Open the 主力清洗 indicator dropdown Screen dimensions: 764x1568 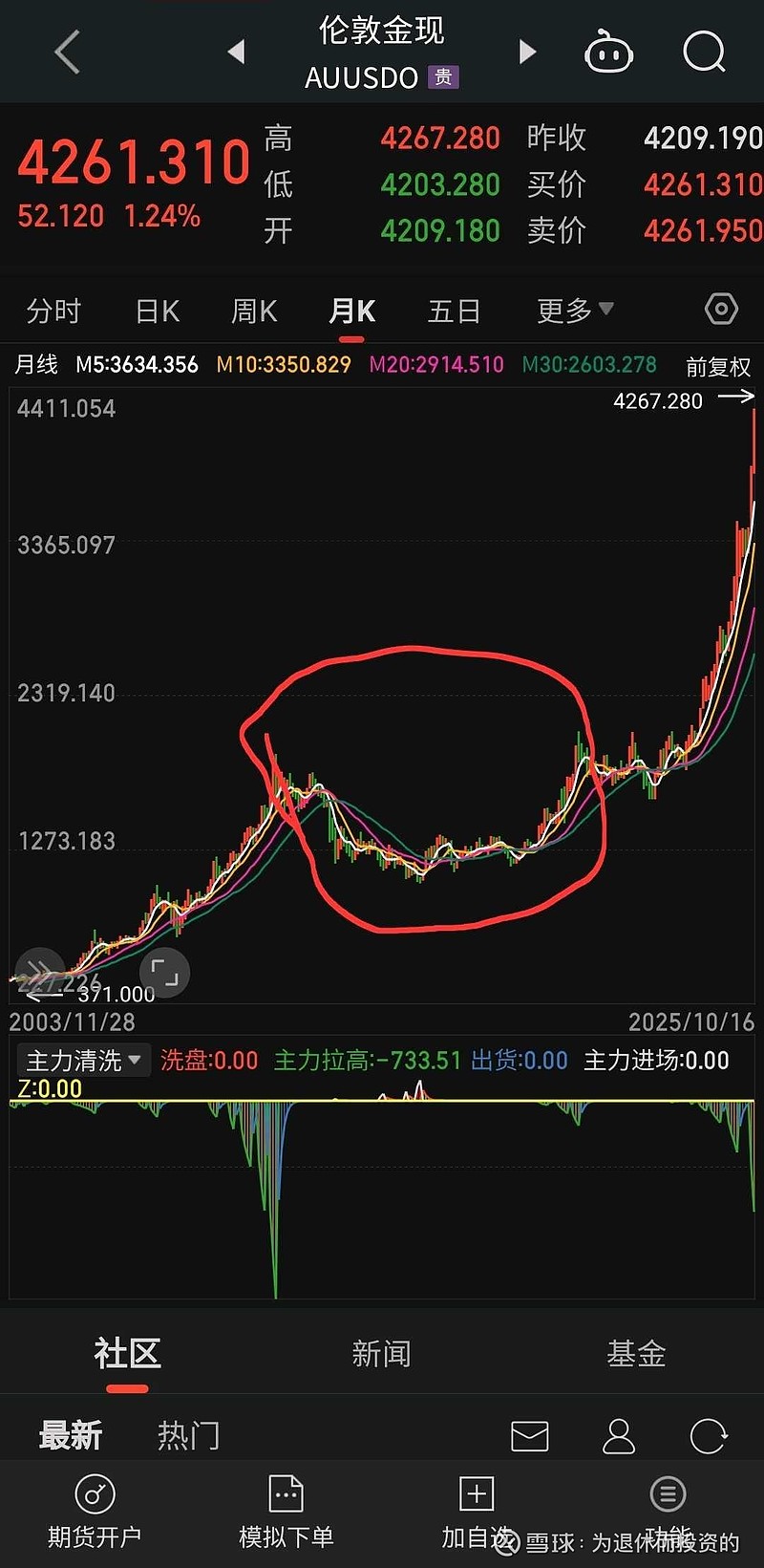[84, 1061]
